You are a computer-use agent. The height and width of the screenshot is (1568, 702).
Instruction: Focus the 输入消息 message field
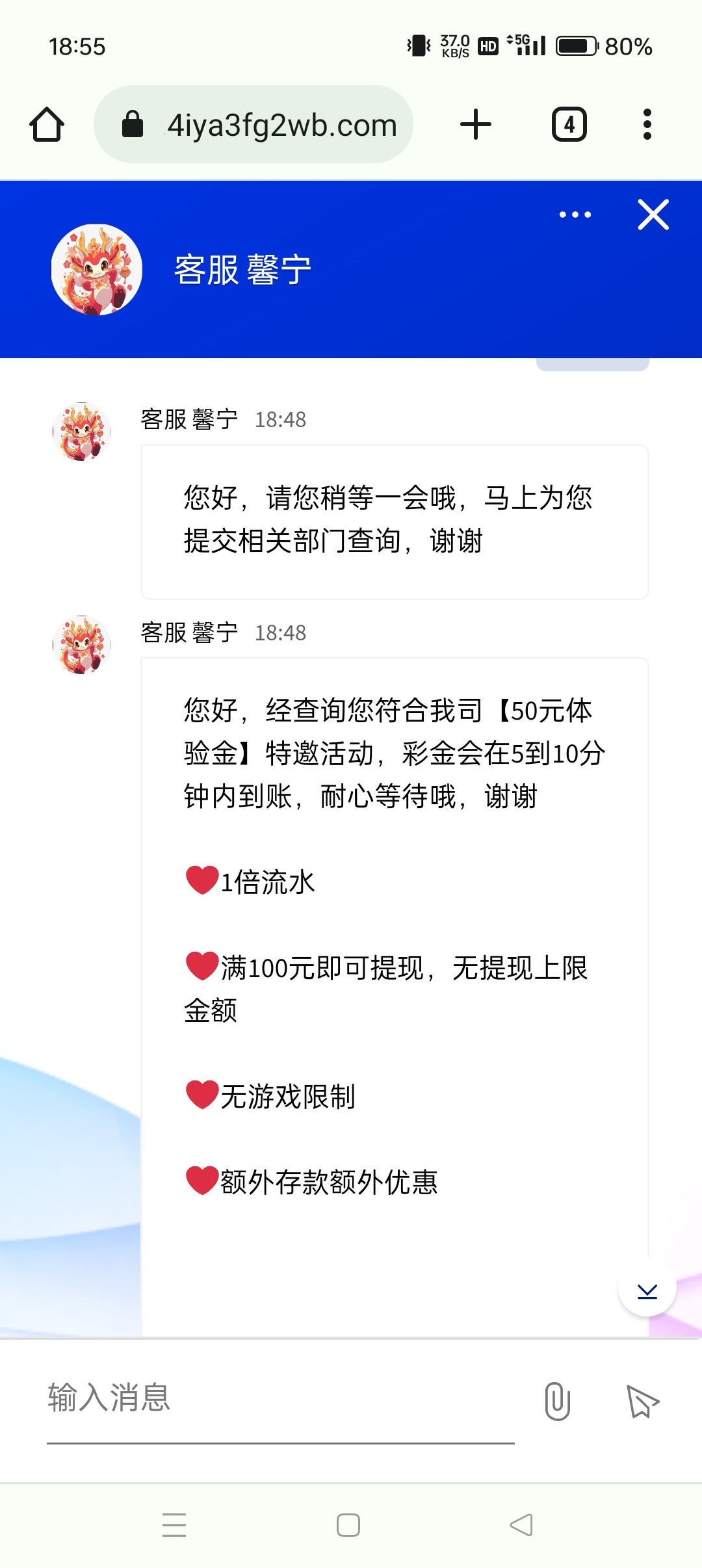(279, 1398)
